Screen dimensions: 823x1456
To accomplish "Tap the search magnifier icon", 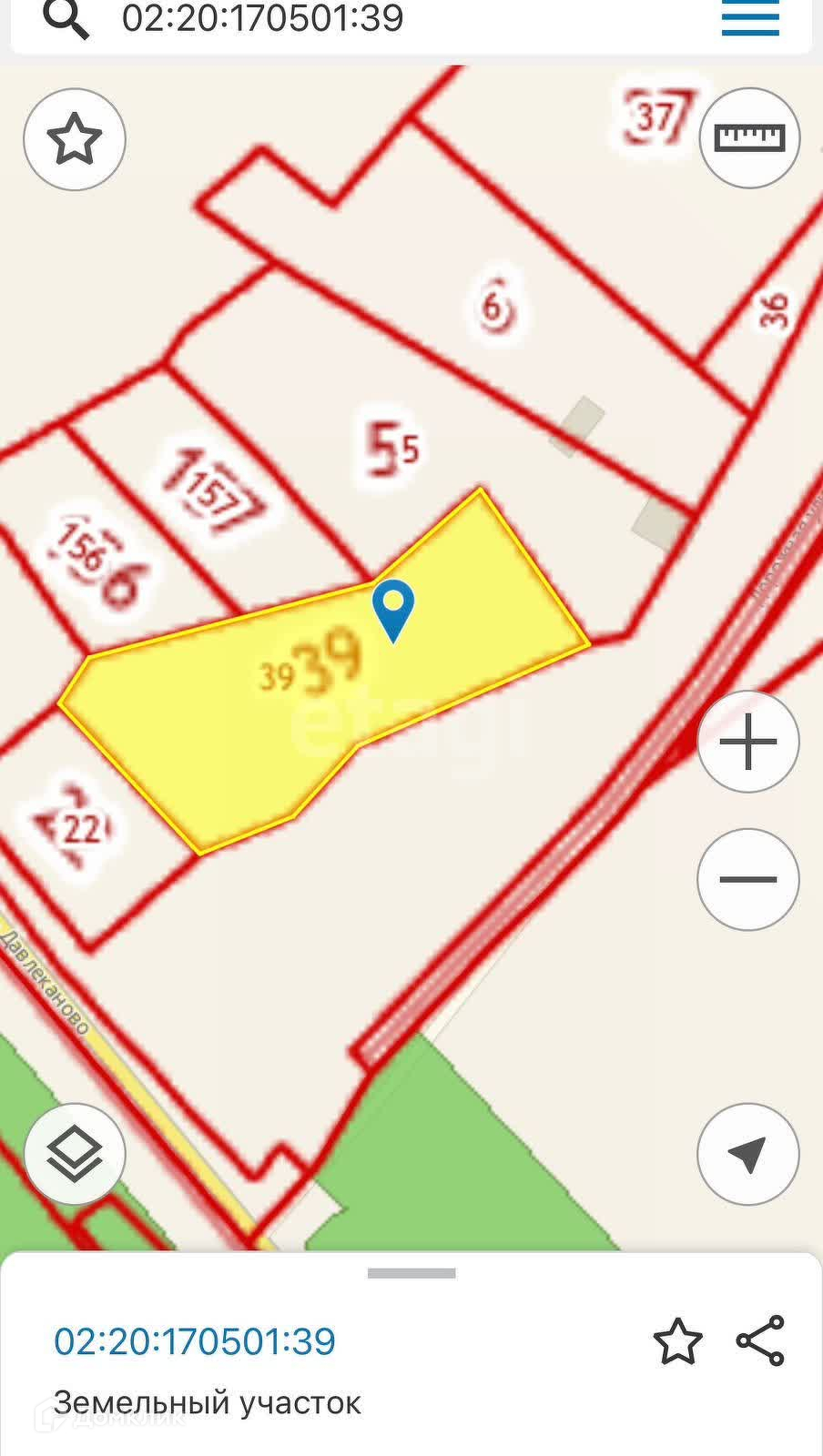I will 66,18.
